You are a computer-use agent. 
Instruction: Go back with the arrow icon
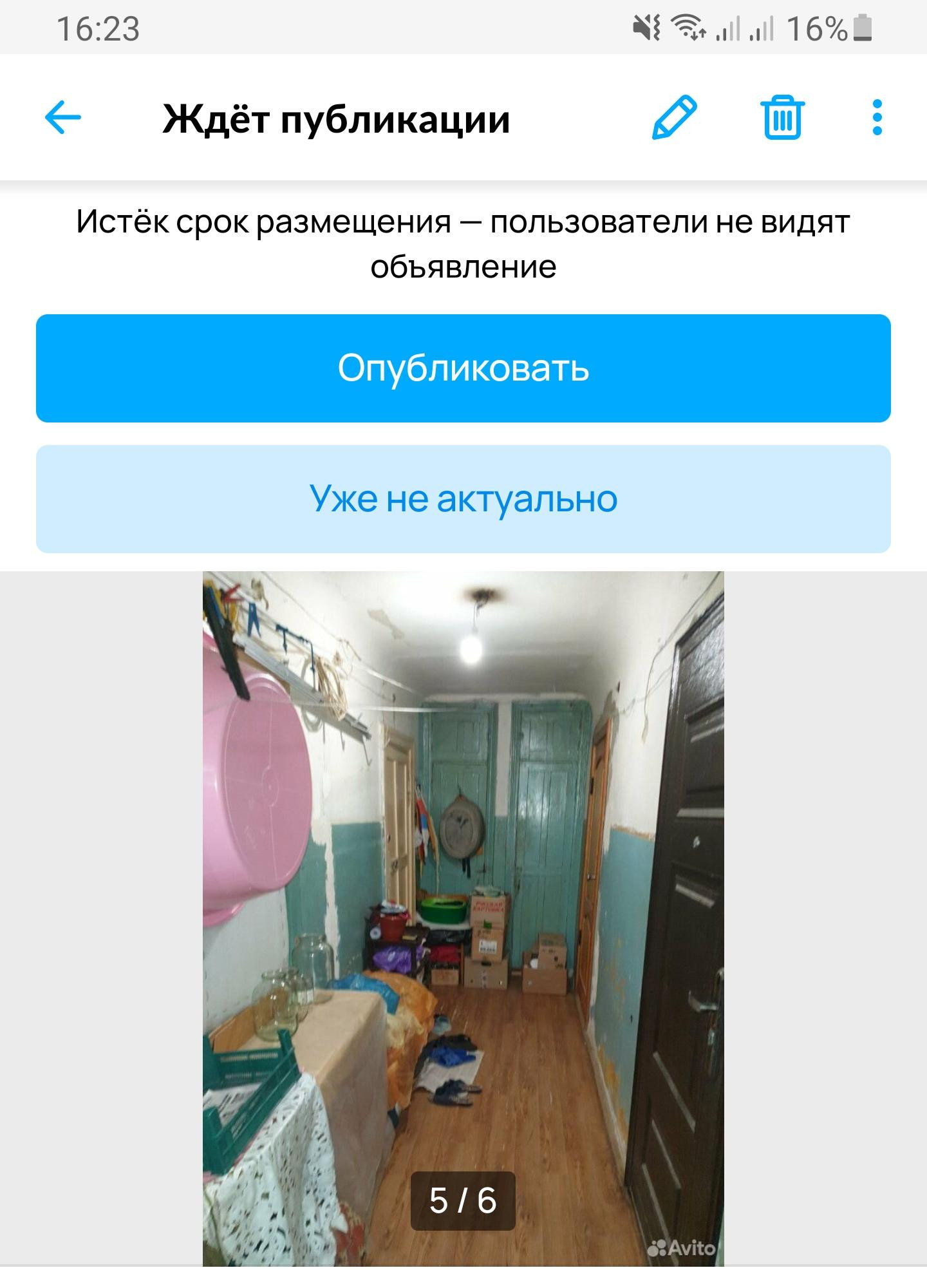click(x=63, y=118)
